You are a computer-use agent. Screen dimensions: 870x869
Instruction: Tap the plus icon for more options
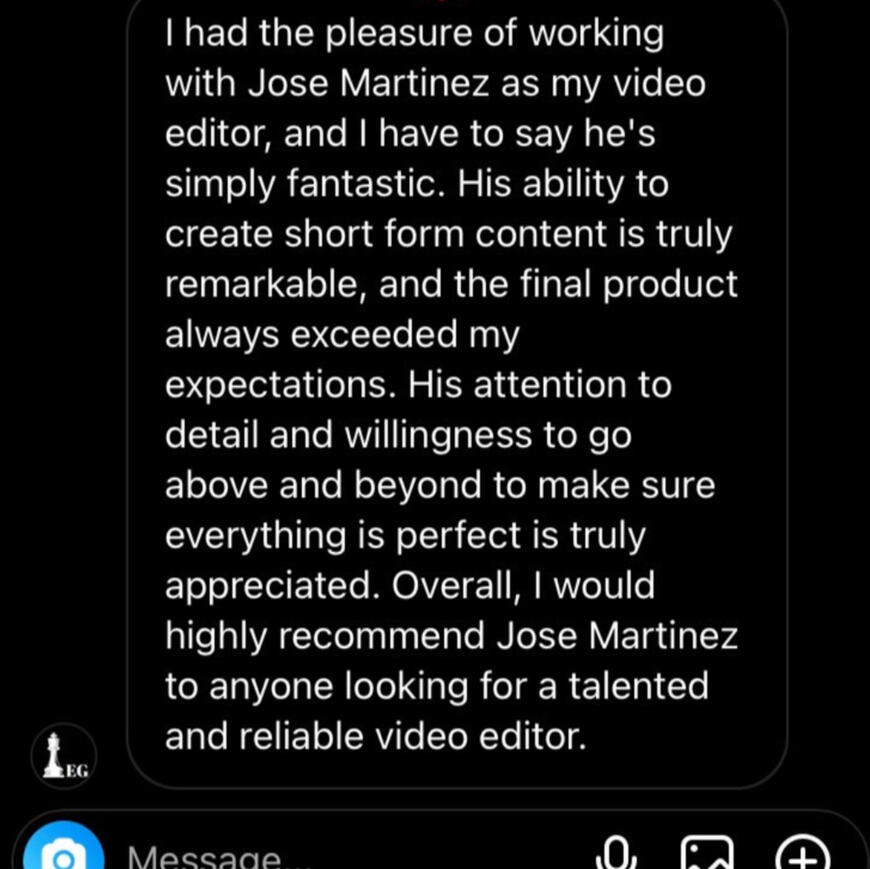click(x=802, y=854)
